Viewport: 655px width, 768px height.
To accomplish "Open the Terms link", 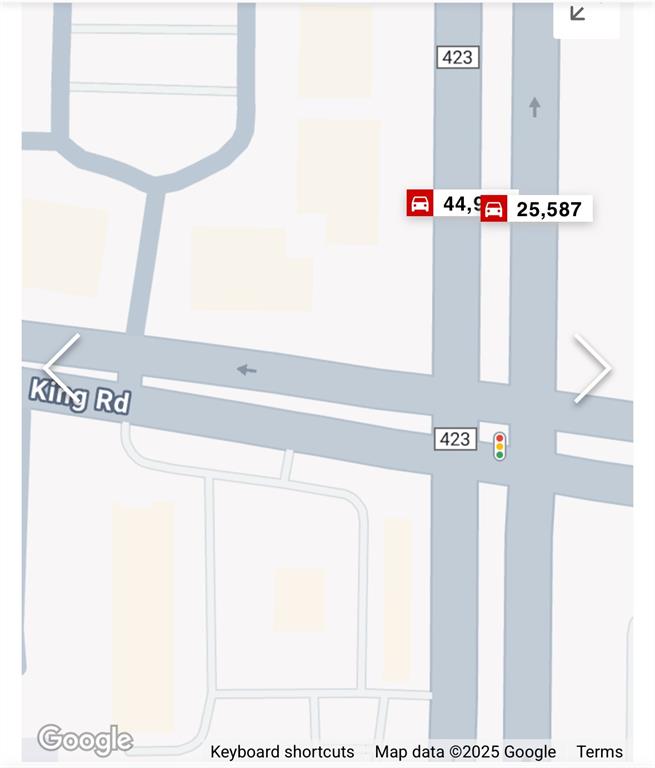I will click(x=599, y=752).
